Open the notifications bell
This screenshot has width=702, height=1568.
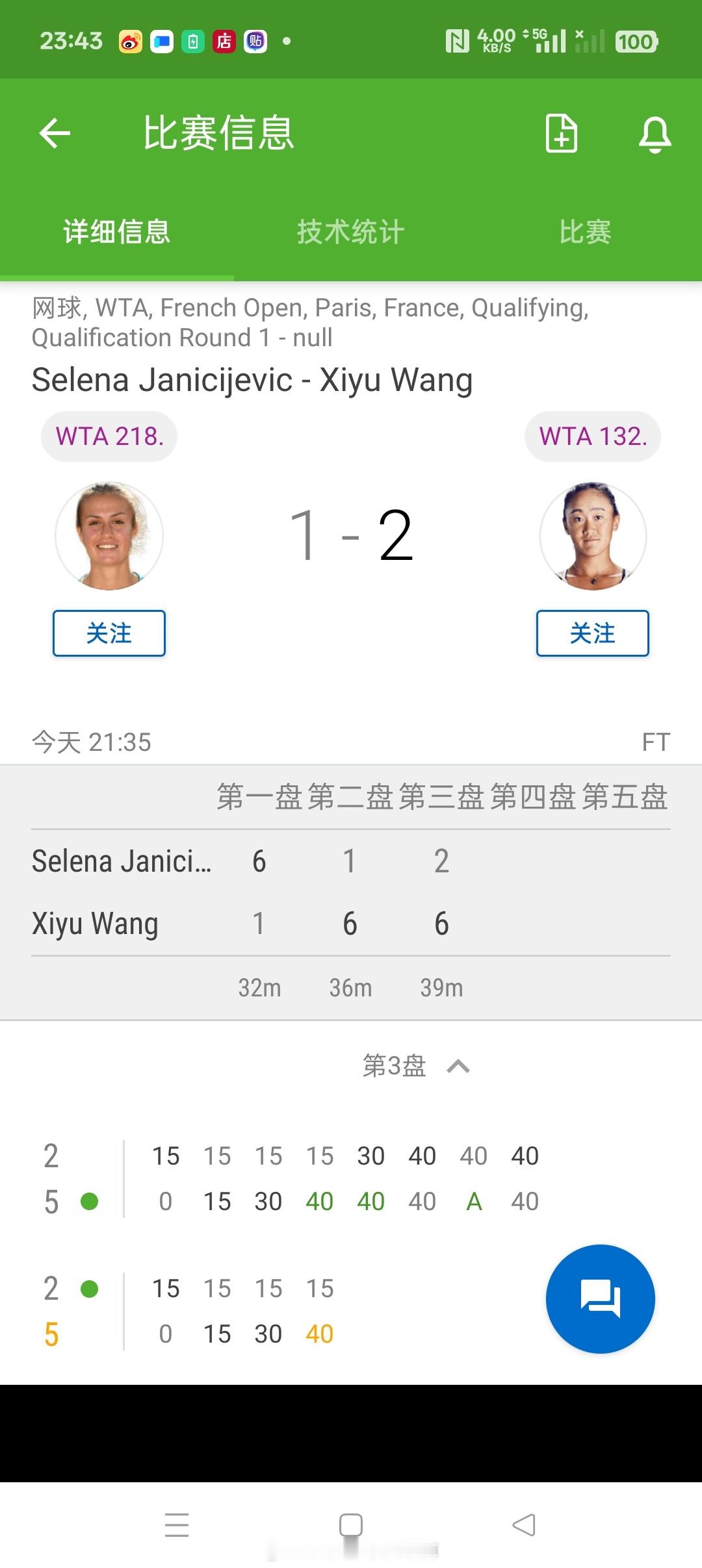(x=655, y=134)
